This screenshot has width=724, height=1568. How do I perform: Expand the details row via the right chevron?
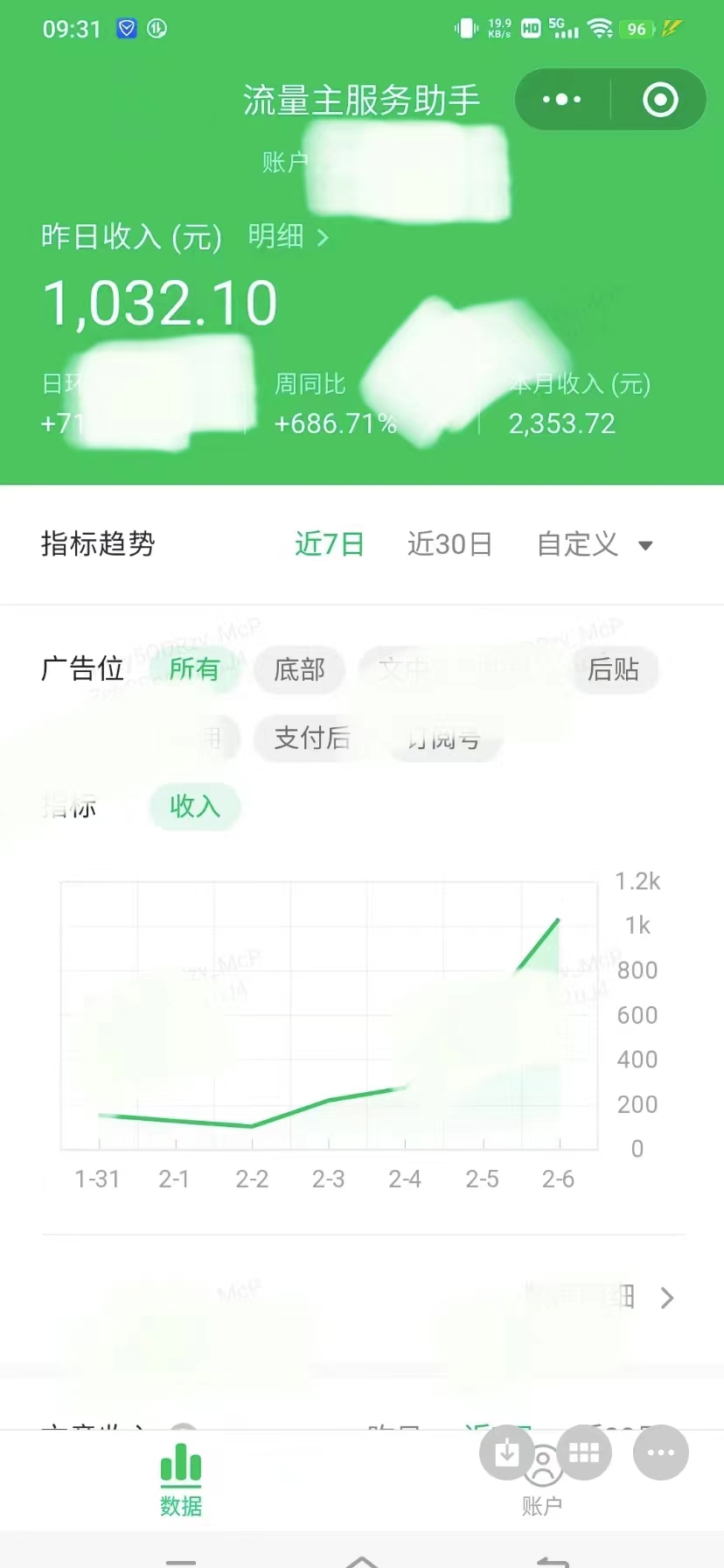click(668, 1298)
